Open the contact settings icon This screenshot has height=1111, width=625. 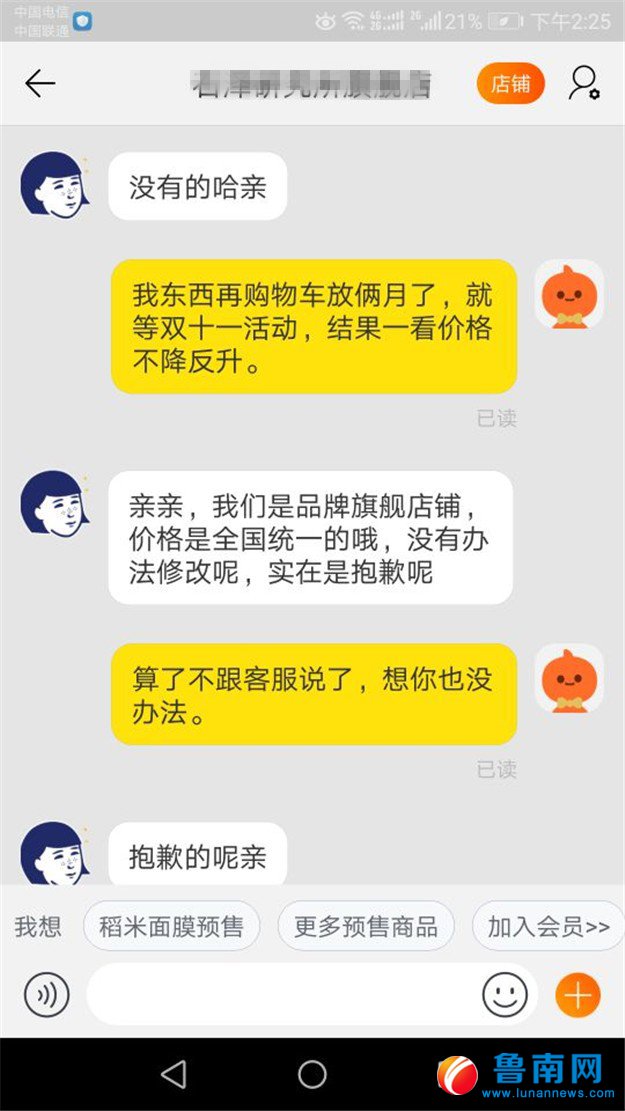584,84
